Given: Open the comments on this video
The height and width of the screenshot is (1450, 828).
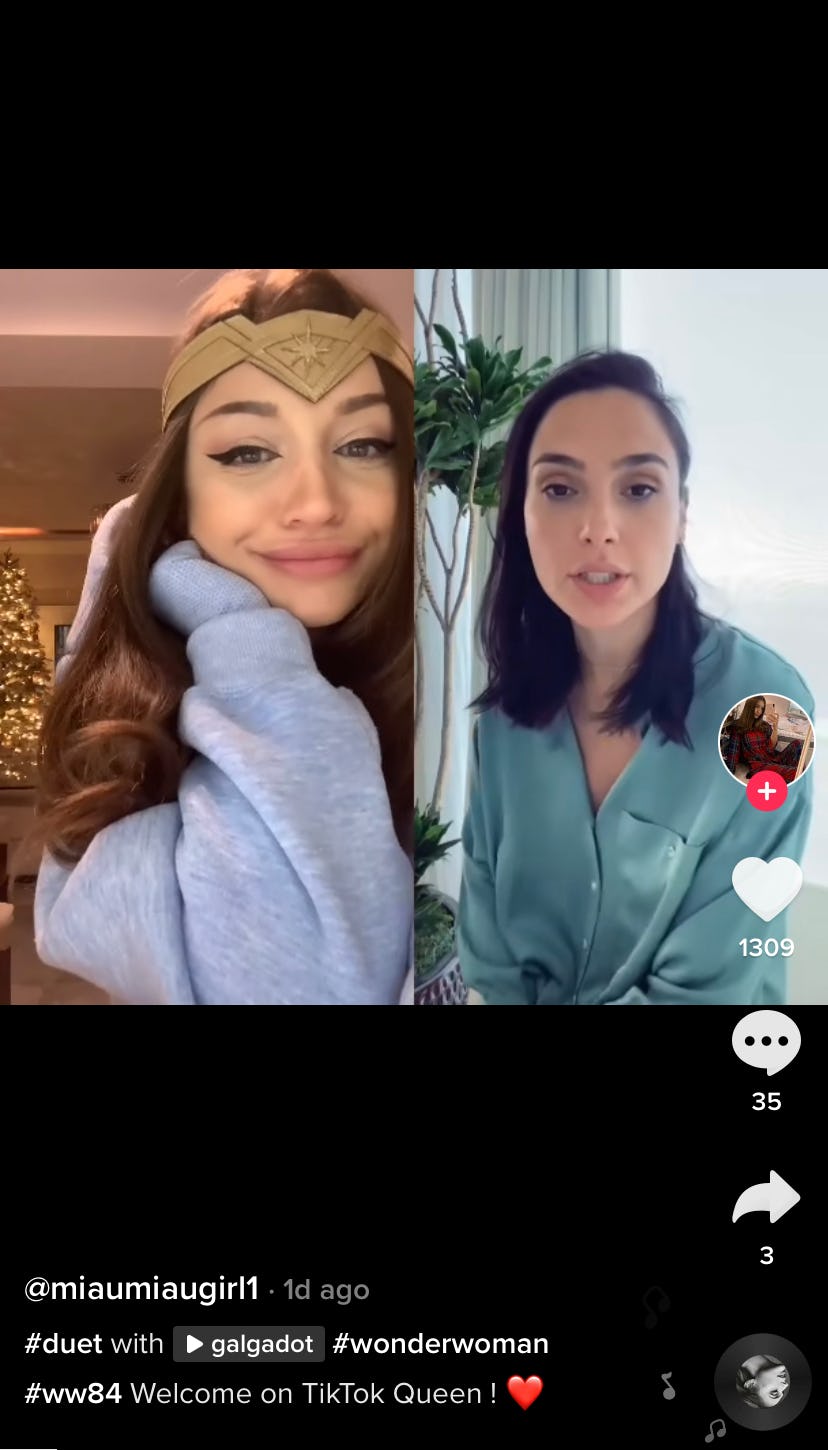Looking at the screenshot, I should click(766, 1043).
